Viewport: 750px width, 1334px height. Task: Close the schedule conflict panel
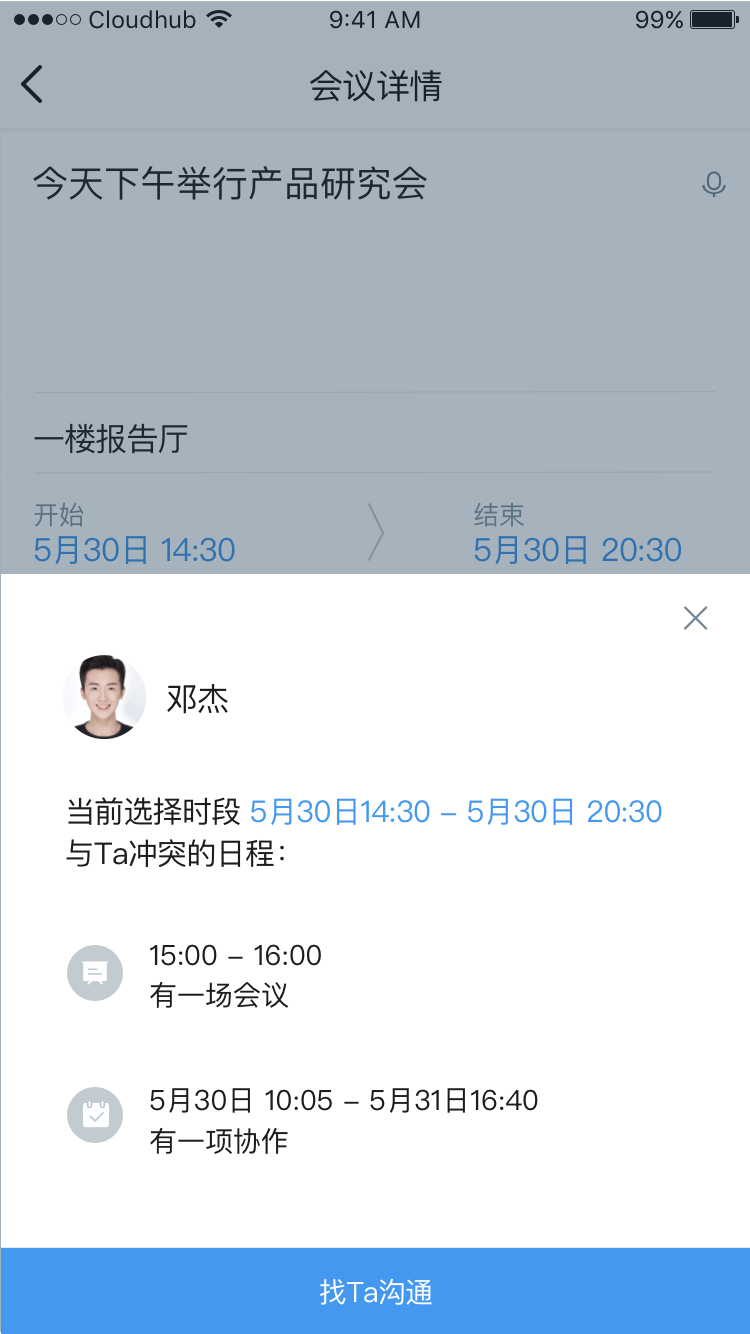click(695, 618)
